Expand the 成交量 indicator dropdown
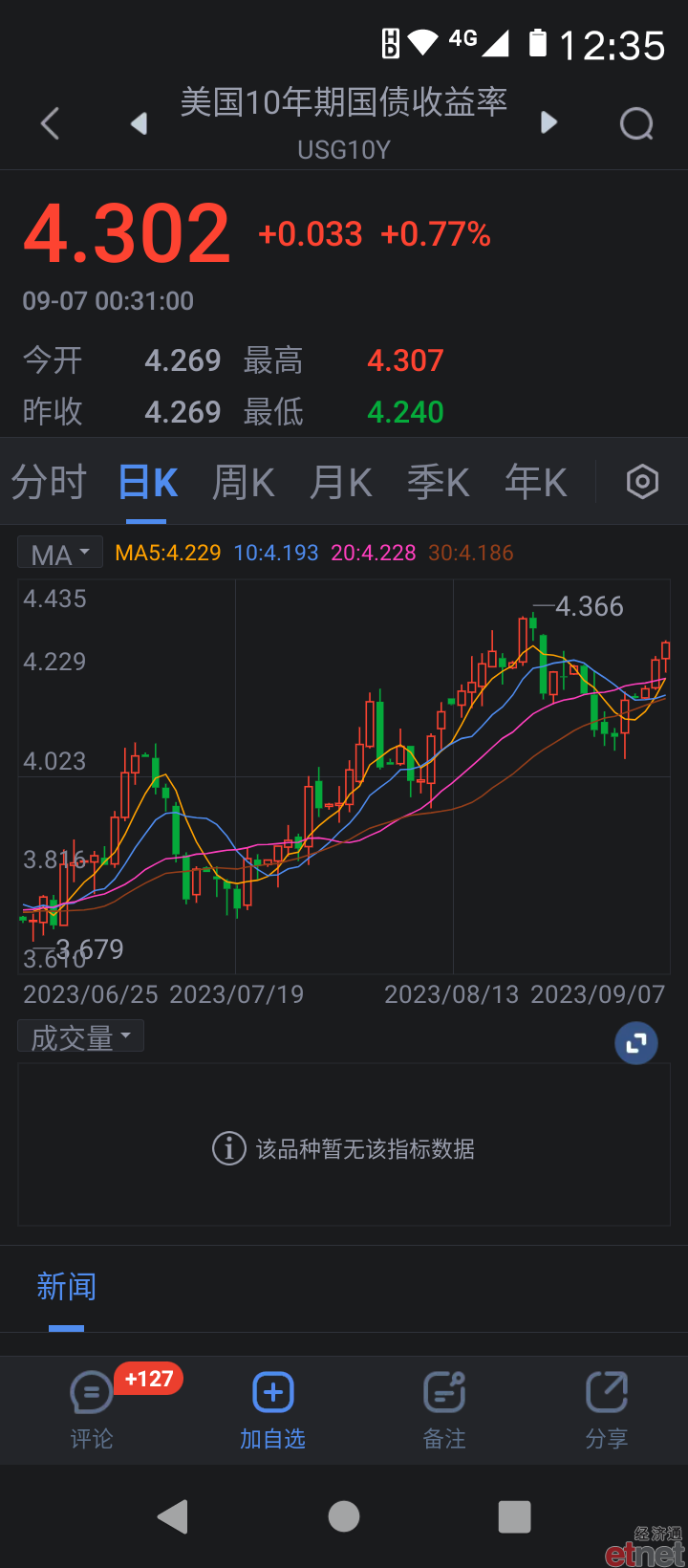688x1568 pixels. pos(81,1036)
